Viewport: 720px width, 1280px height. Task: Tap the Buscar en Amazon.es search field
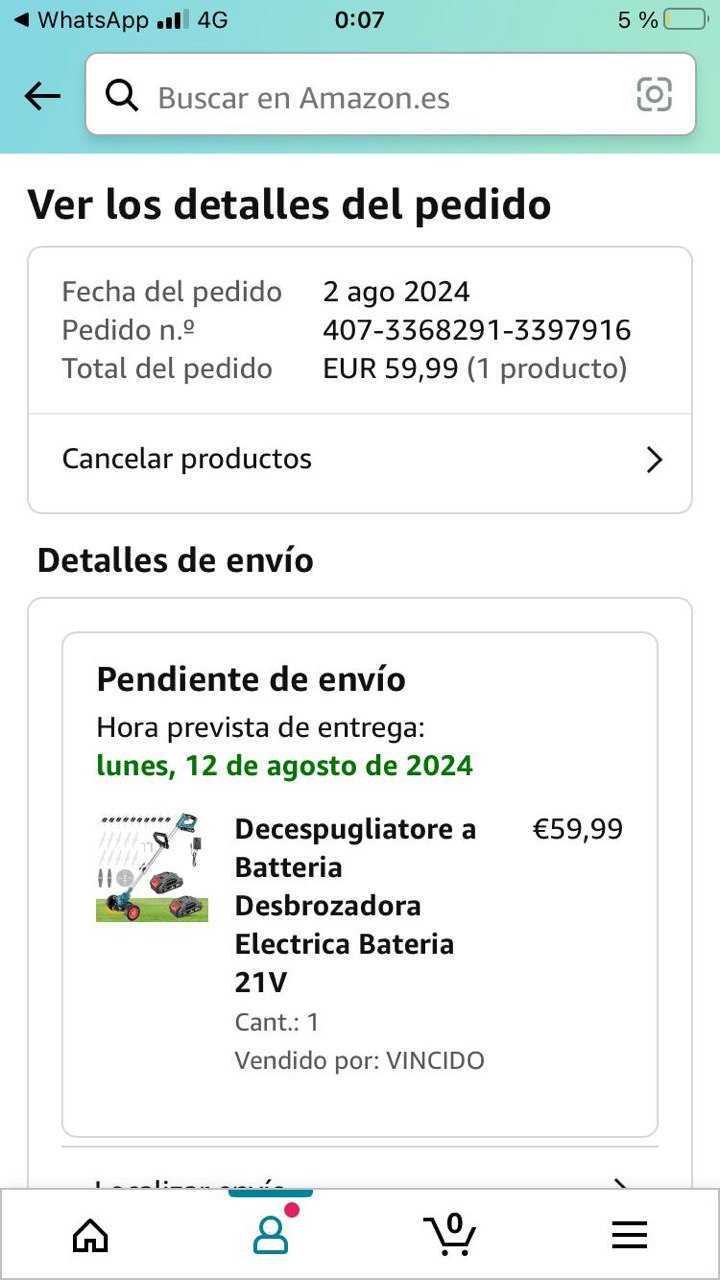(370, 97)
